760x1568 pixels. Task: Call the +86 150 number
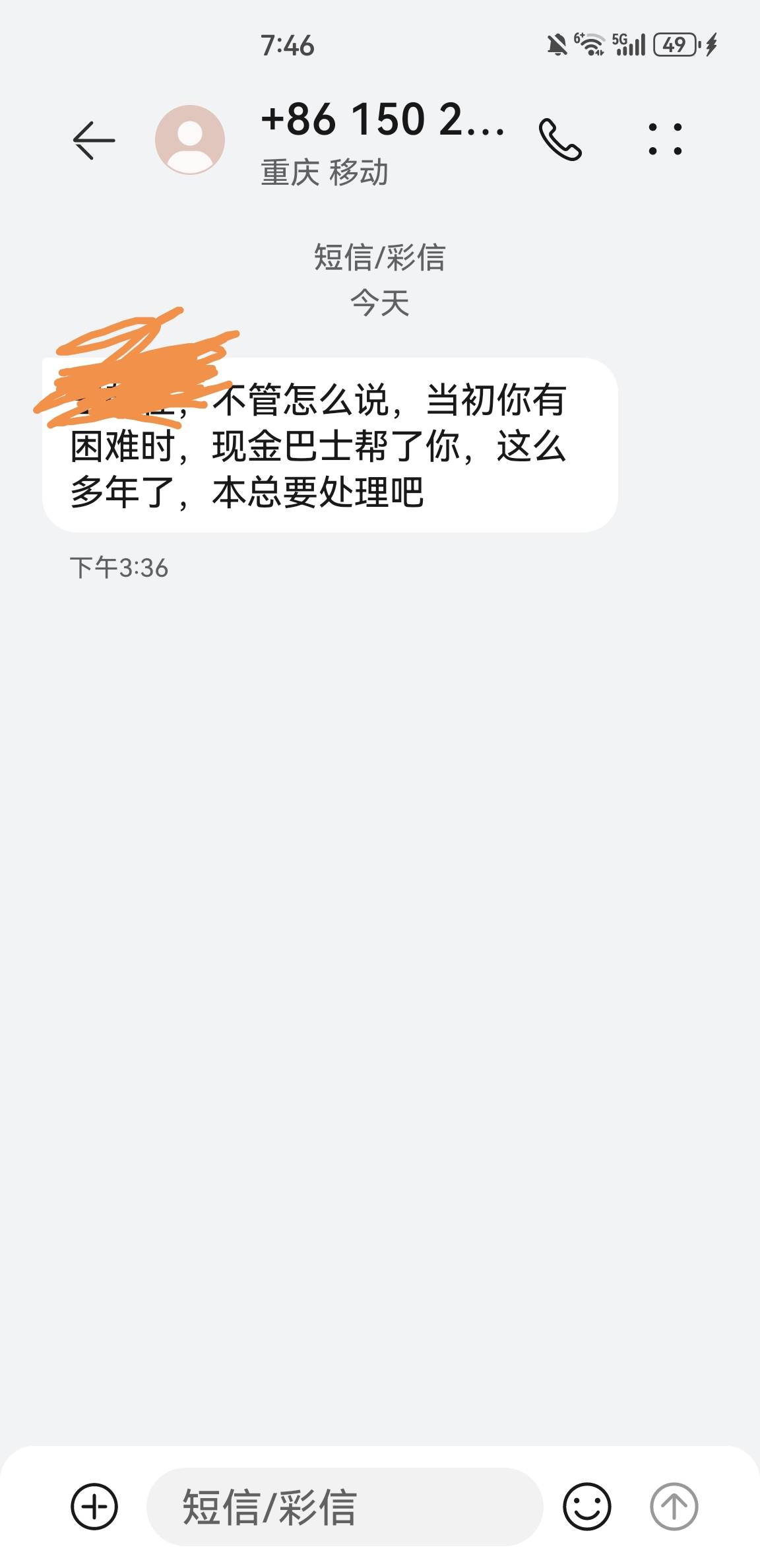(560, 139)
